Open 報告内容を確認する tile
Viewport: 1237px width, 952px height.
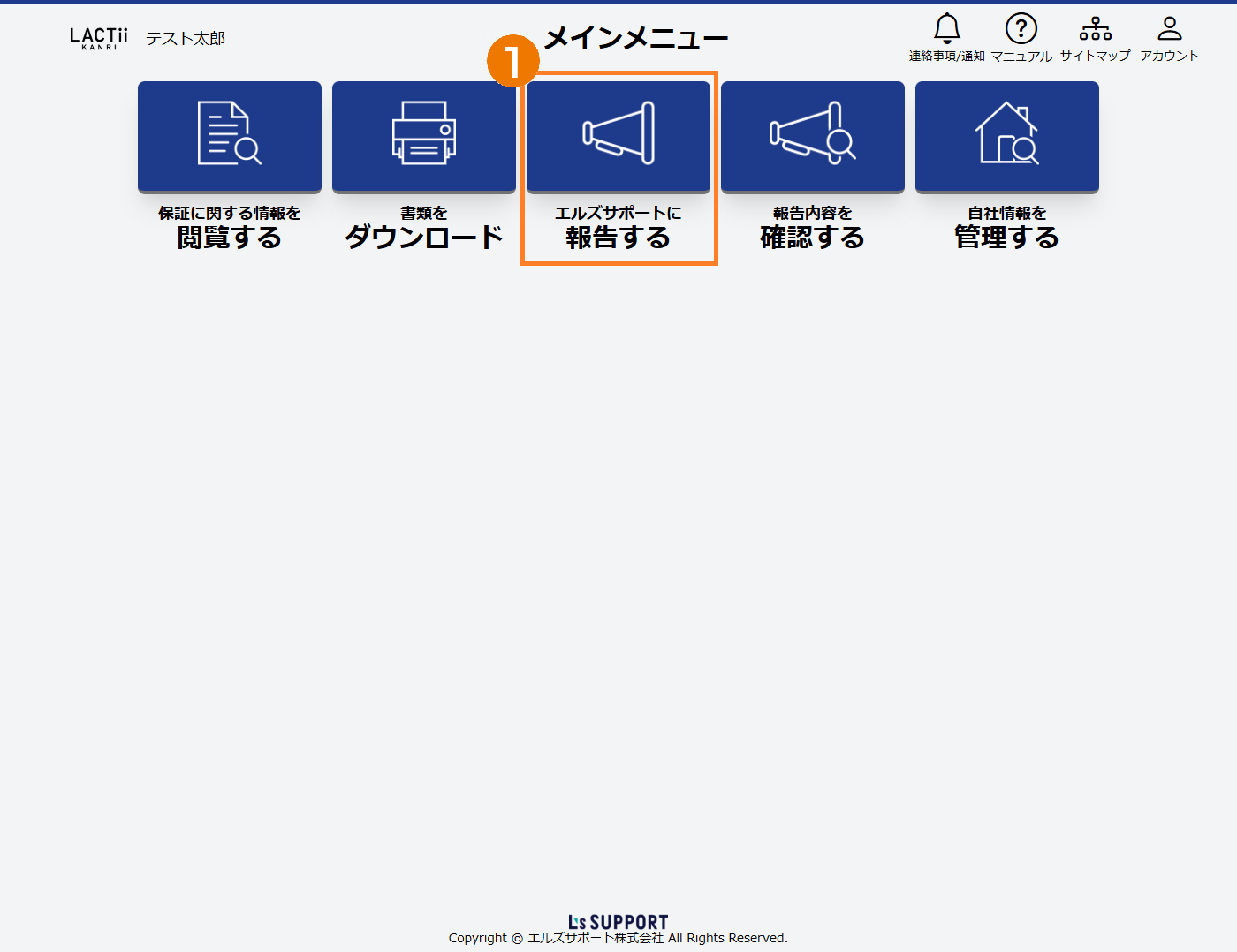[813, 137]
